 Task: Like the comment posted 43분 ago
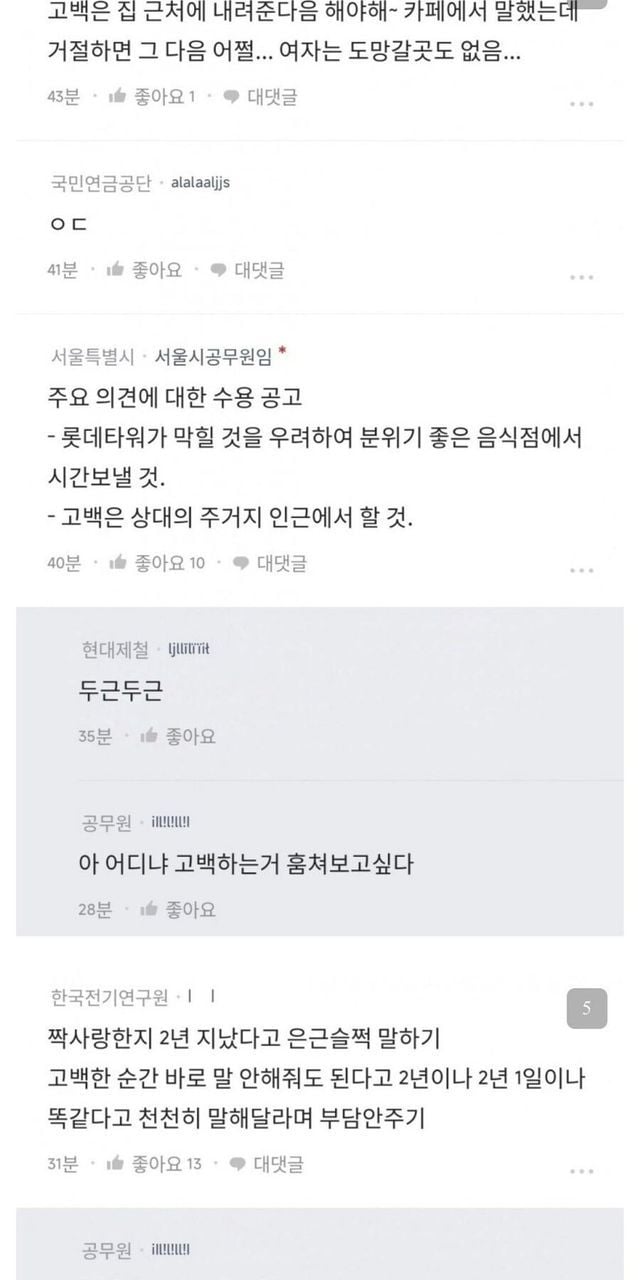tap(150, 97)
